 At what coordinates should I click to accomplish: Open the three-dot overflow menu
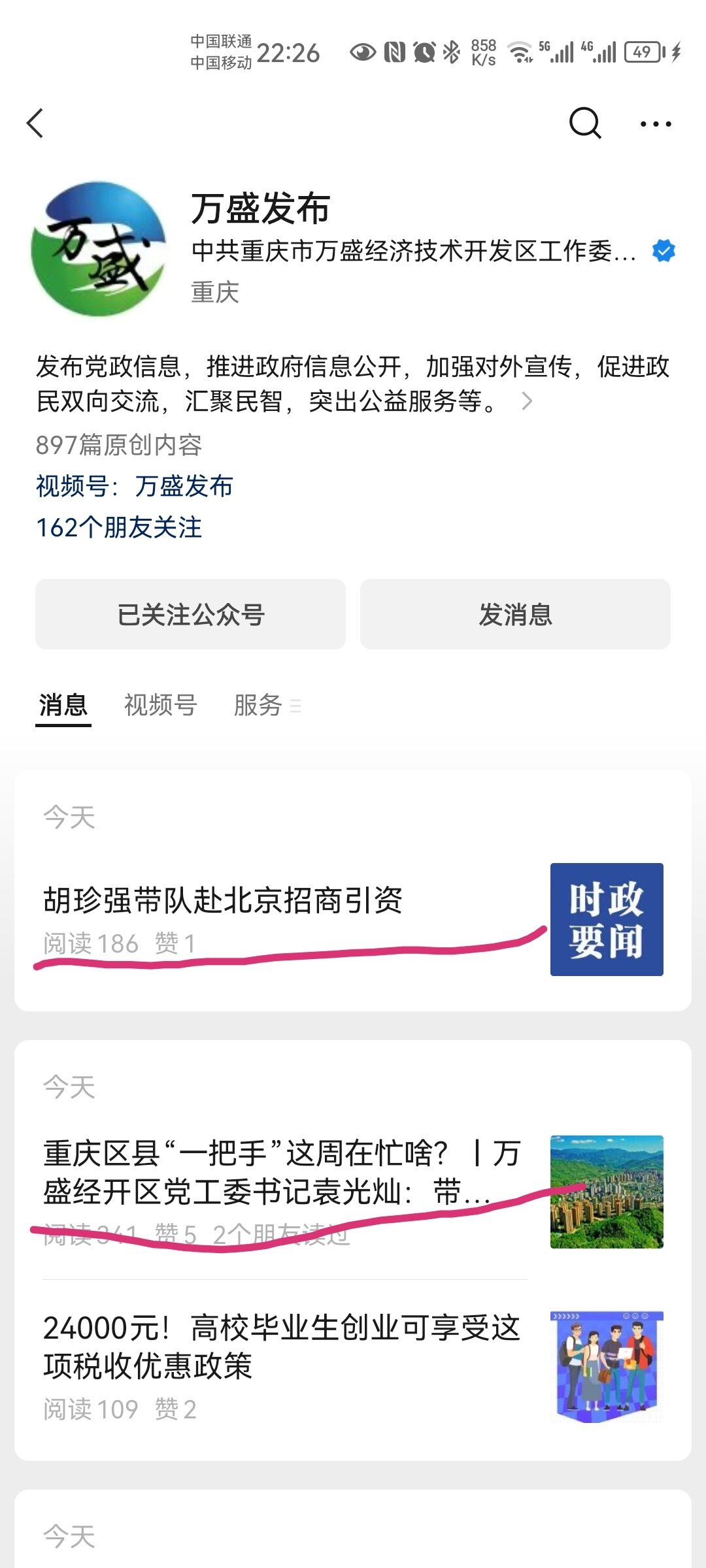click(x=656, y=123)
